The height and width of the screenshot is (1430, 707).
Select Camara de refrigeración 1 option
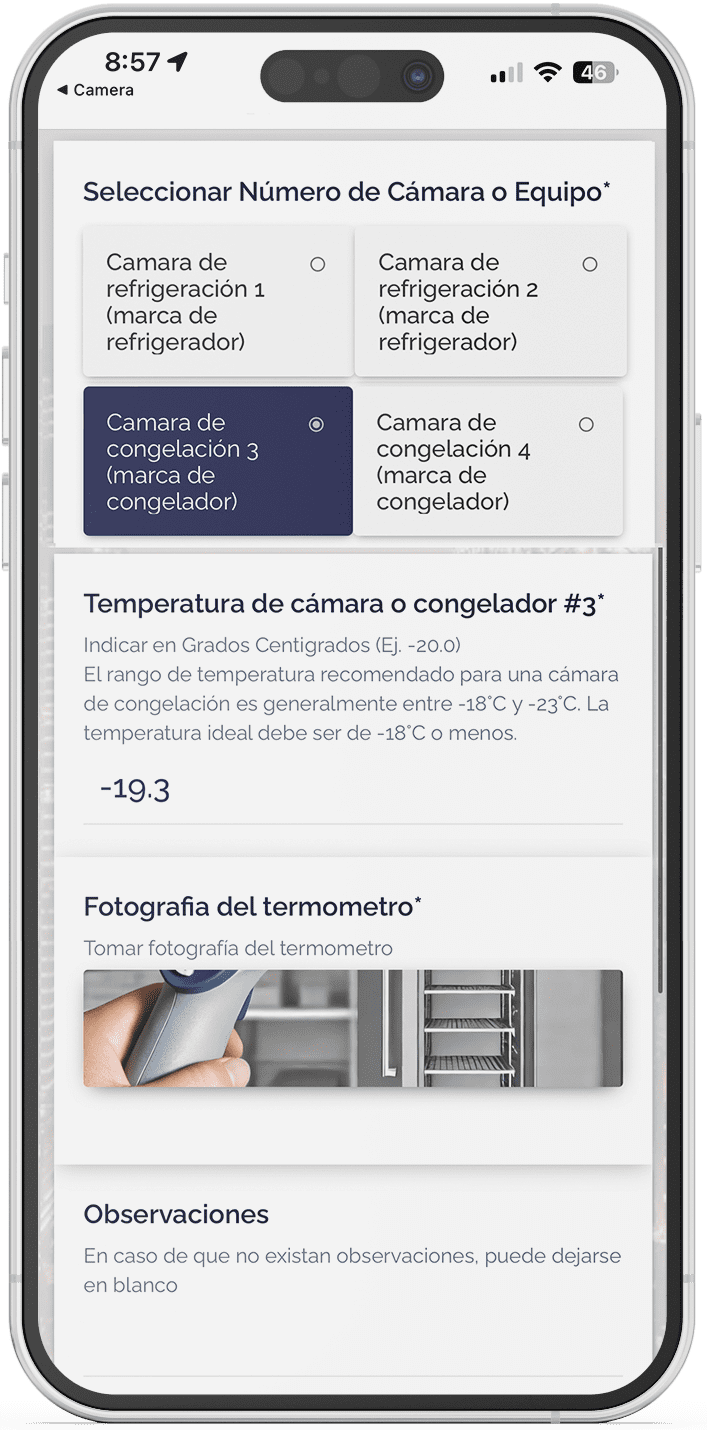(217, 302)
